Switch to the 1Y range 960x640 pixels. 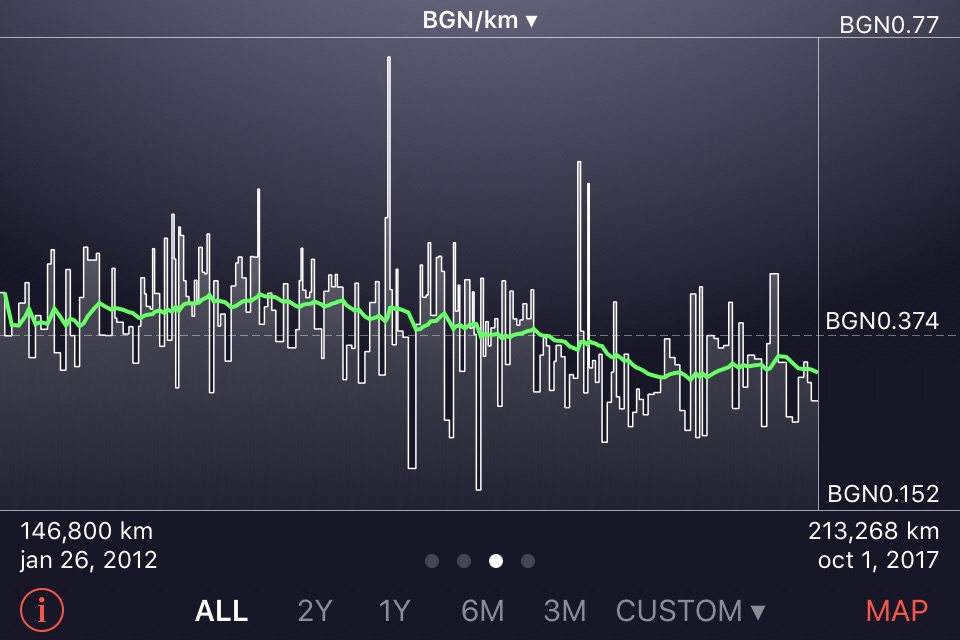click(395, 610)
